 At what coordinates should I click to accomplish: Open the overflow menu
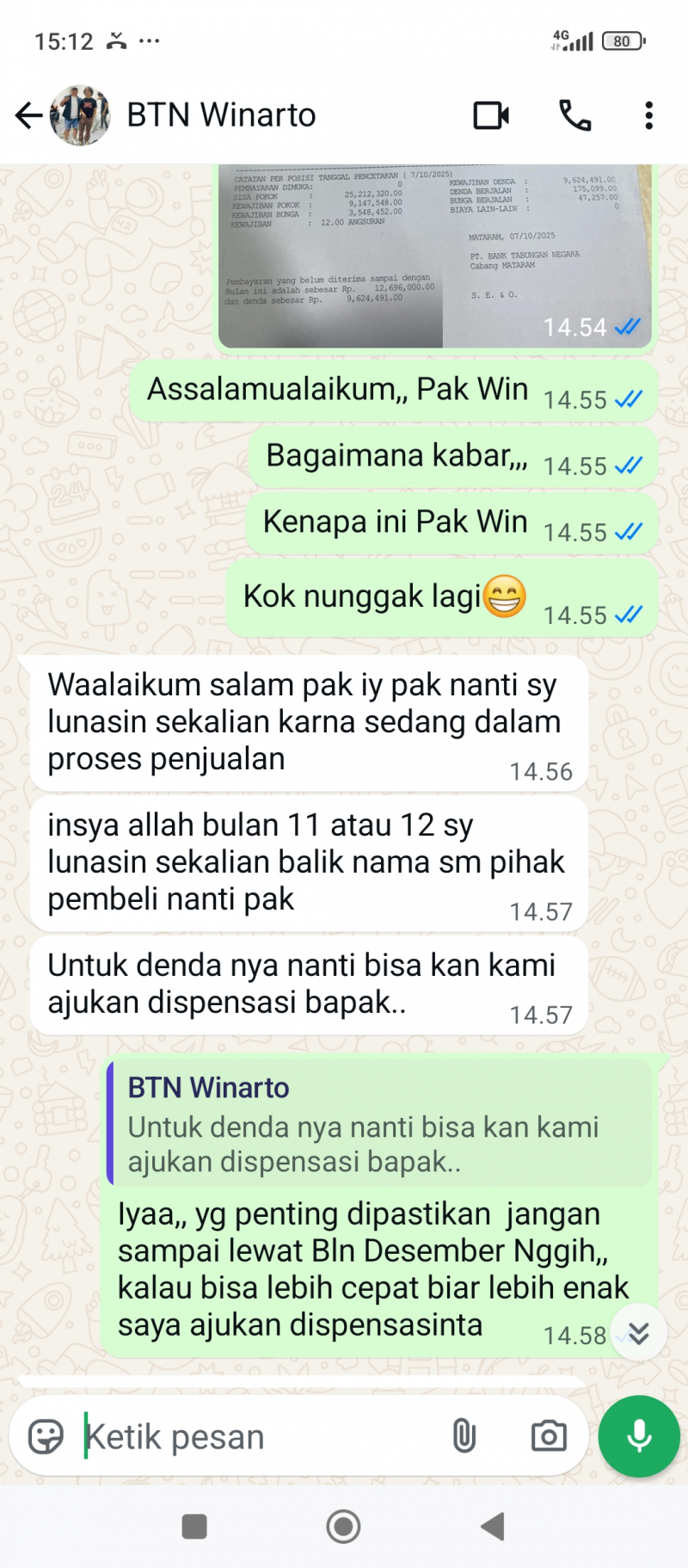coord(648,115)
